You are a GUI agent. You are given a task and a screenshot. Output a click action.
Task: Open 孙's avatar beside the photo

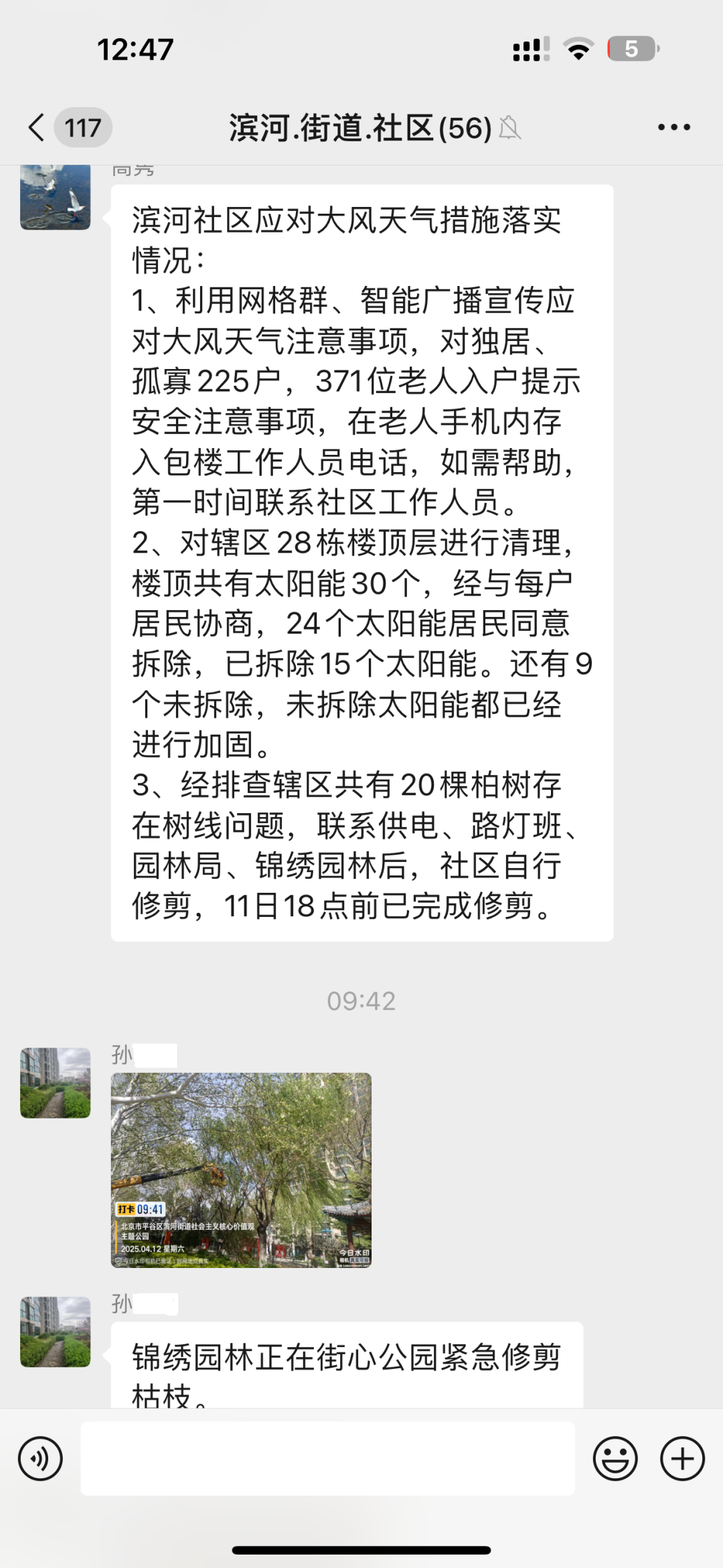(x=56, y=1082)
